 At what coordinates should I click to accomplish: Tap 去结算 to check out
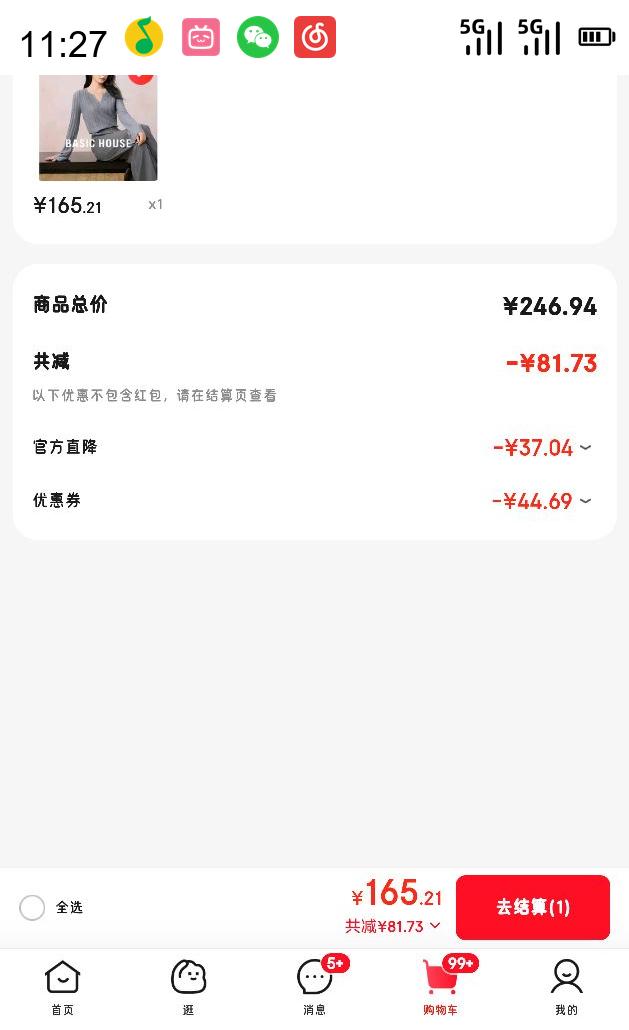(x=532, y=907)
